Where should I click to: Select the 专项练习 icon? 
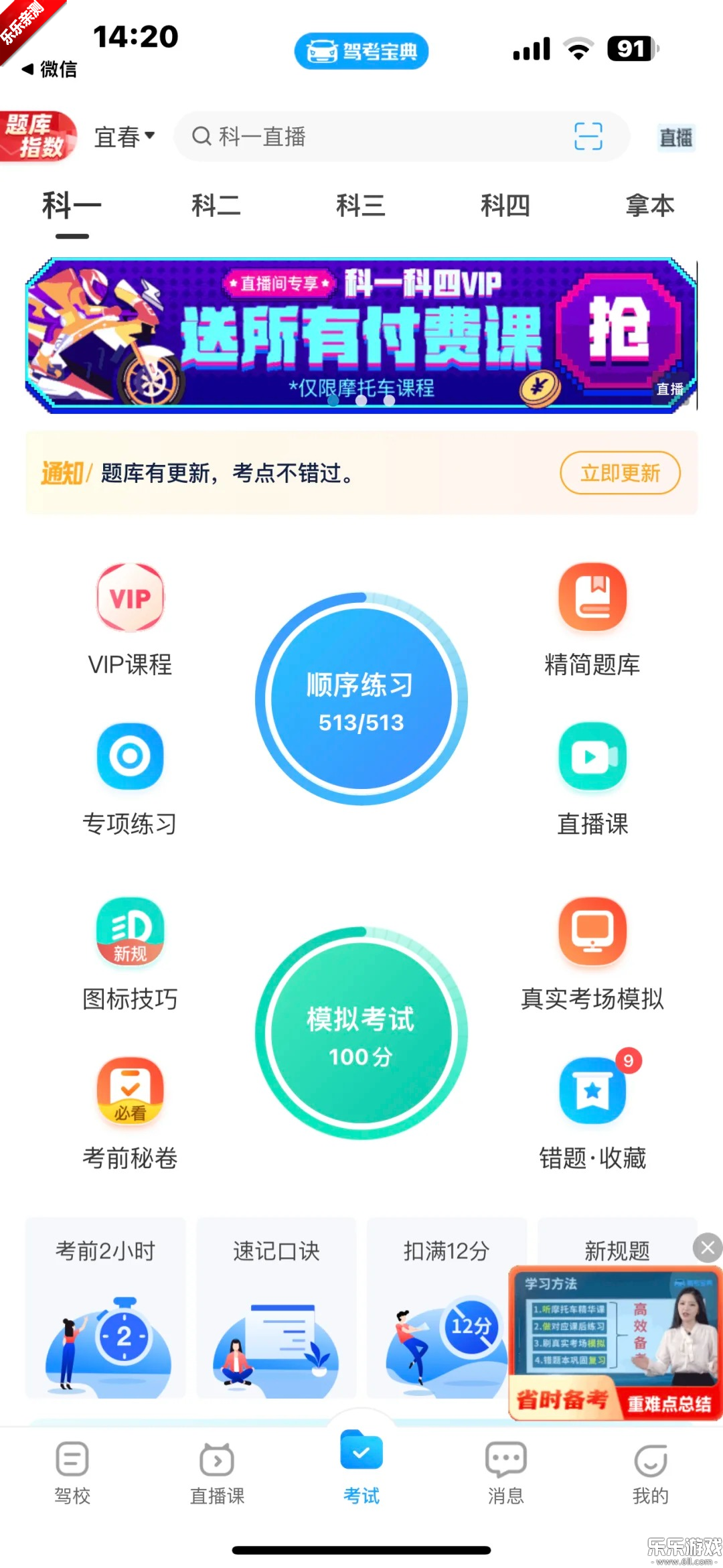click(129, 758)
